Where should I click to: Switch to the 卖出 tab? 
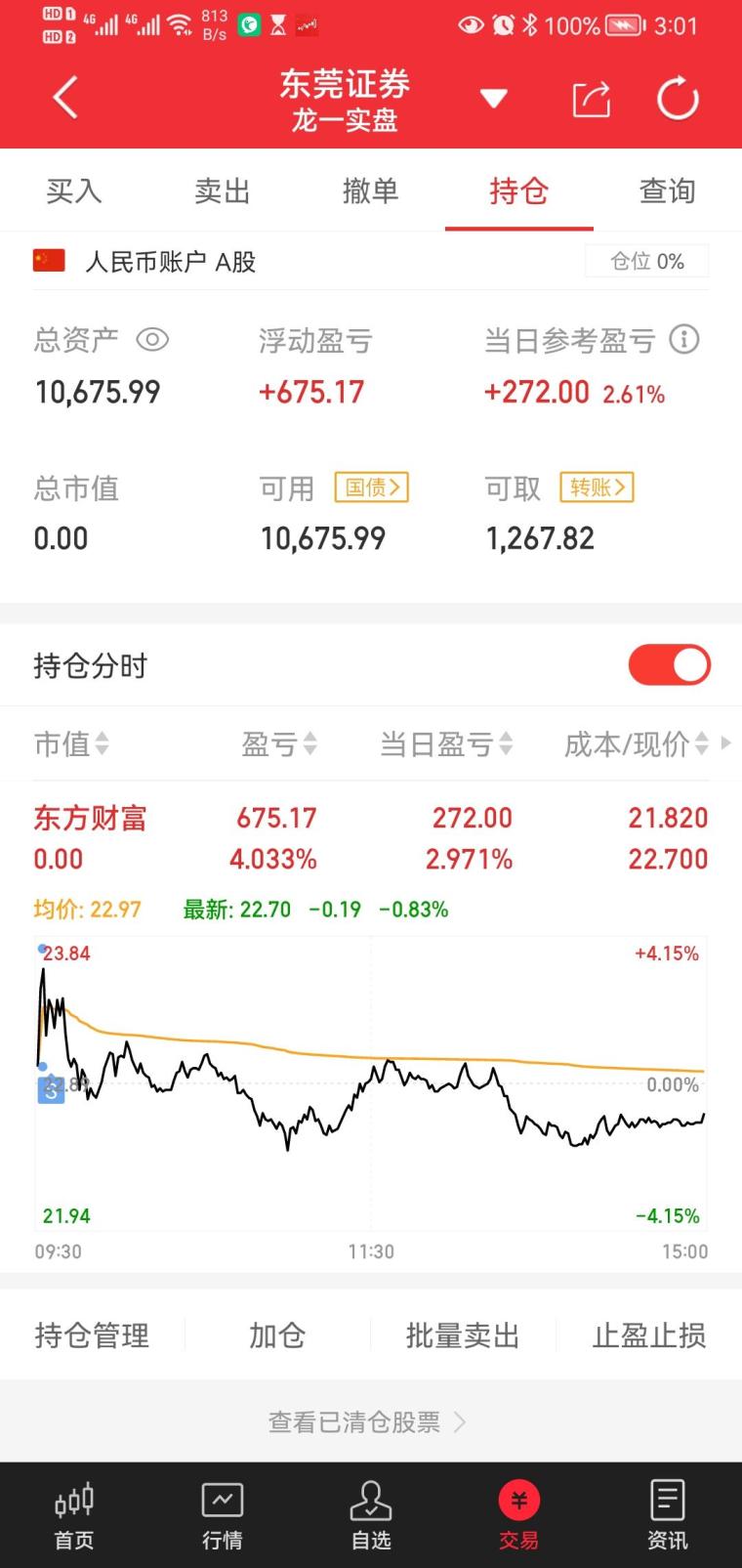(x=223, y=191)
